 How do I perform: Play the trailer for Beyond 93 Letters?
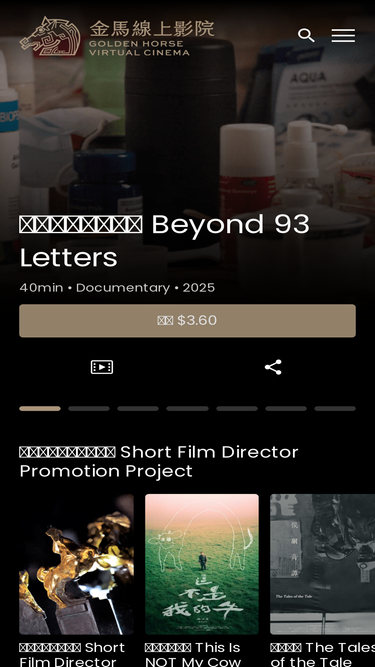[x=102, y=367]
